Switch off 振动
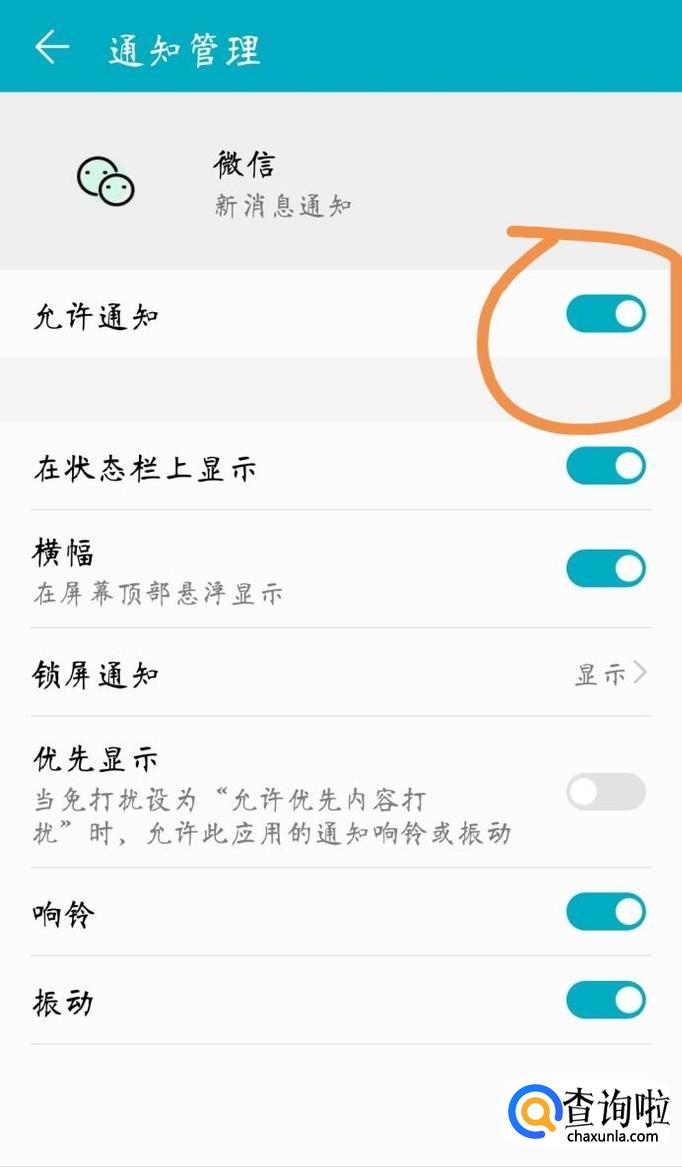The image size is (682, 1167). (606, 1000)
